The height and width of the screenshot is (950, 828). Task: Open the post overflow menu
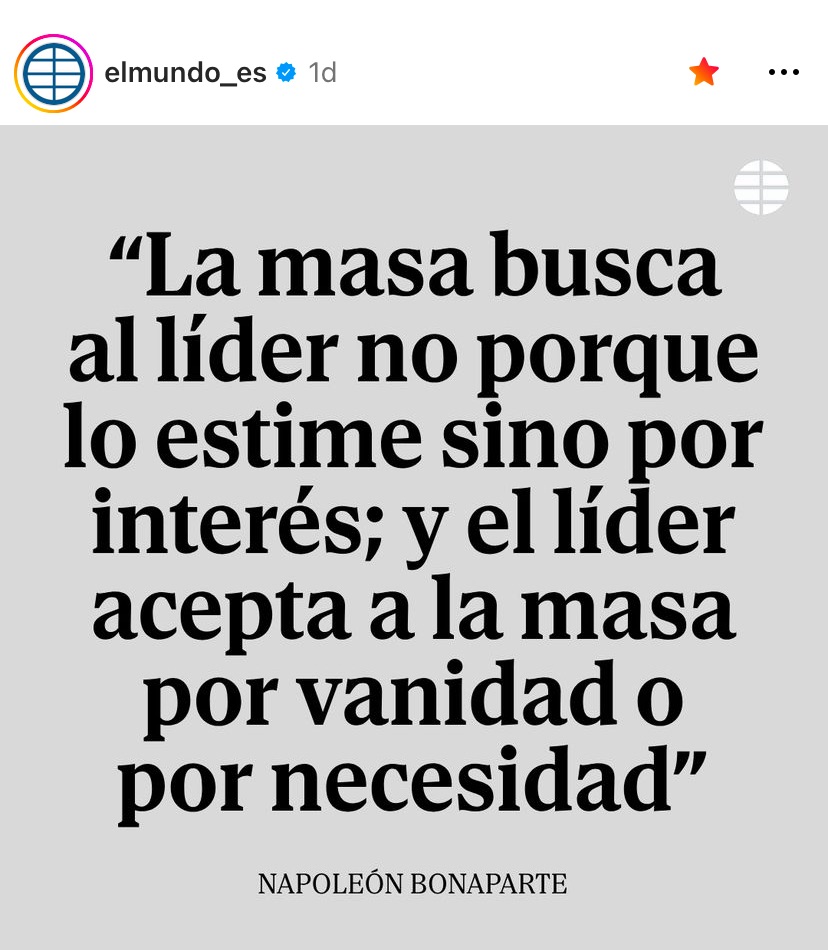783,72
